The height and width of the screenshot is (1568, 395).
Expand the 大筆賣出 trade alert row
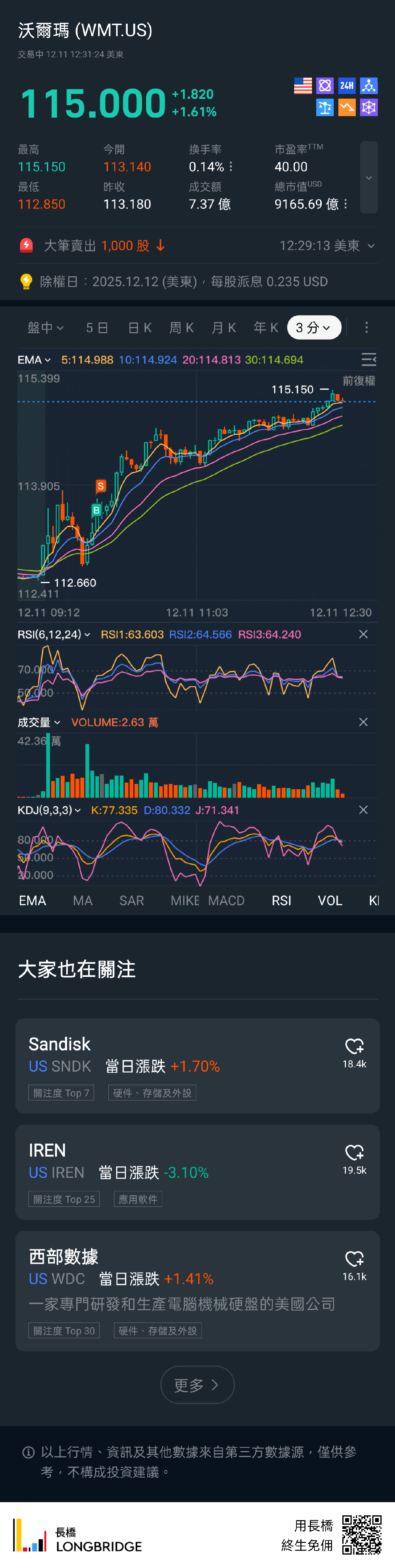point(371,246)
